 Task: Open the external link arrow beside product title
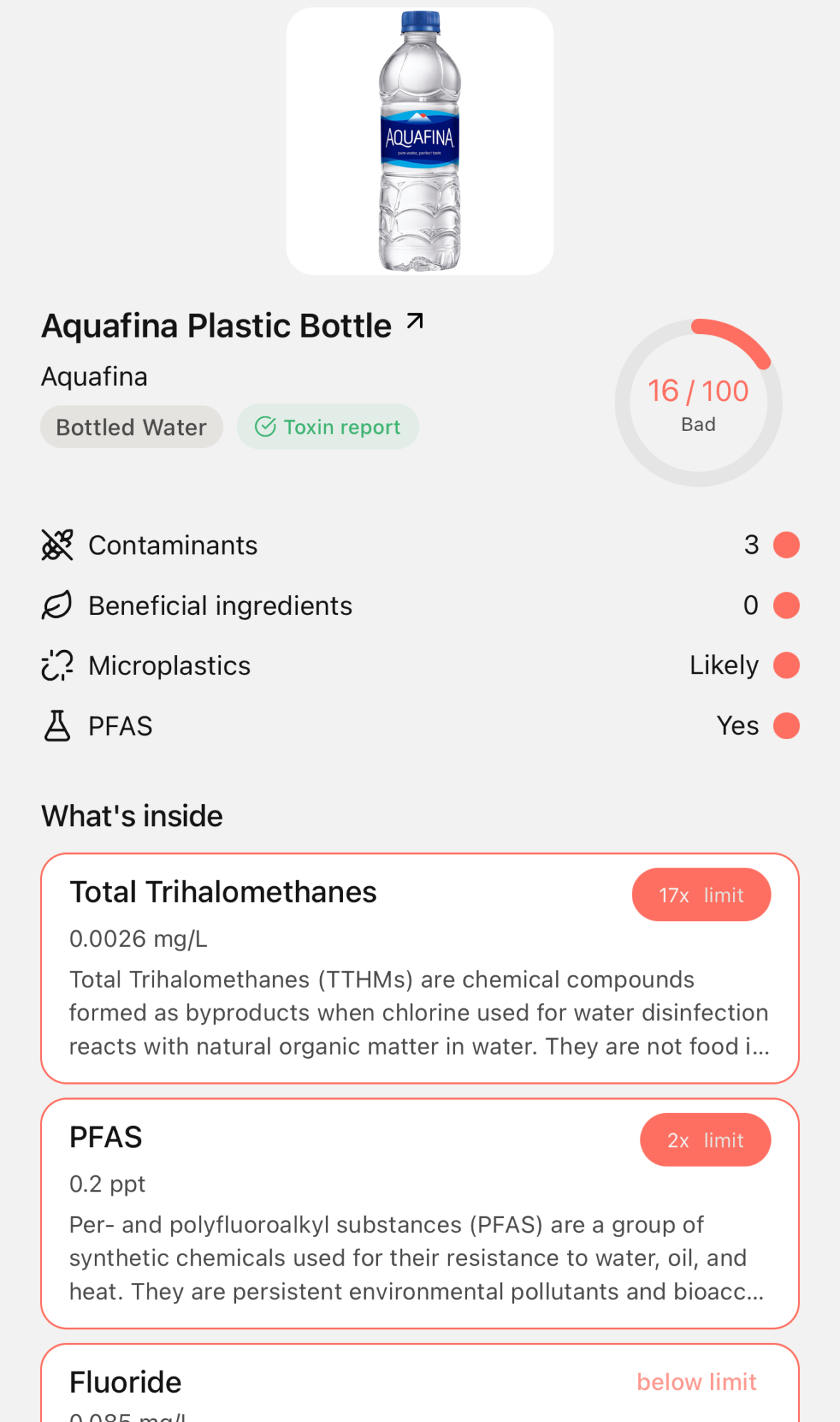[414, 322]
